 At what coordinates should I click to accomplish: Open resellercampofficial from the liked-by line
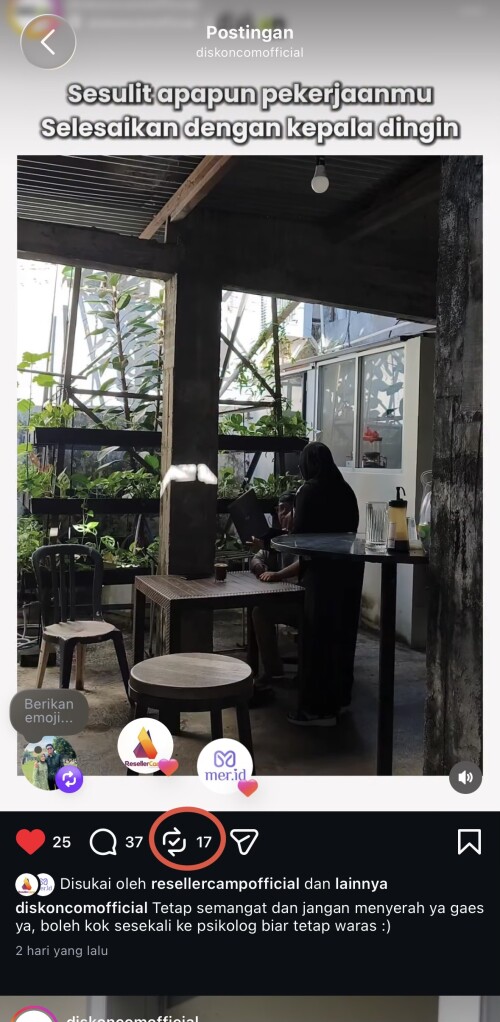[225, 884]
